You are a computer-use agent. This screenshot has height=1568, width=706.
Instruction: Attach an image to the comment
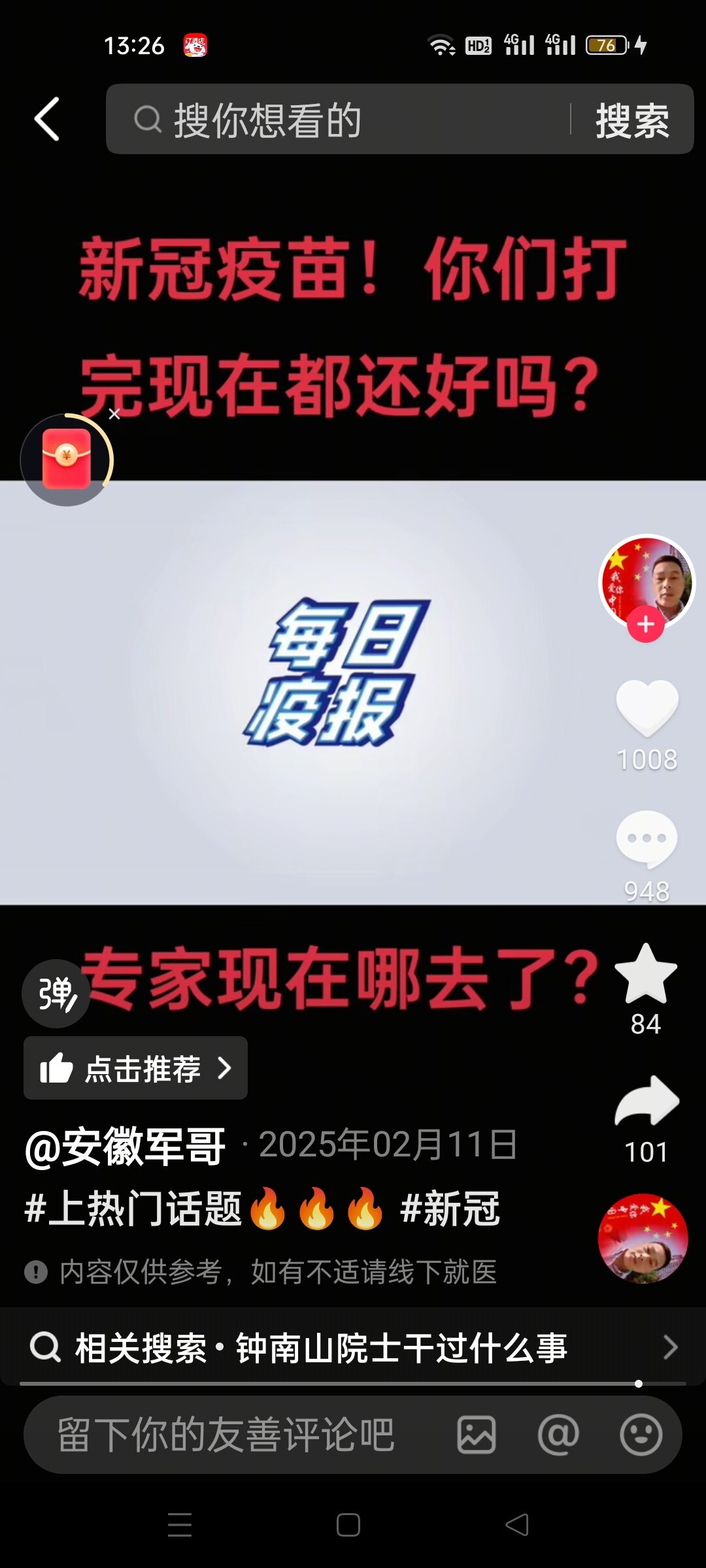pos(476,1435)
